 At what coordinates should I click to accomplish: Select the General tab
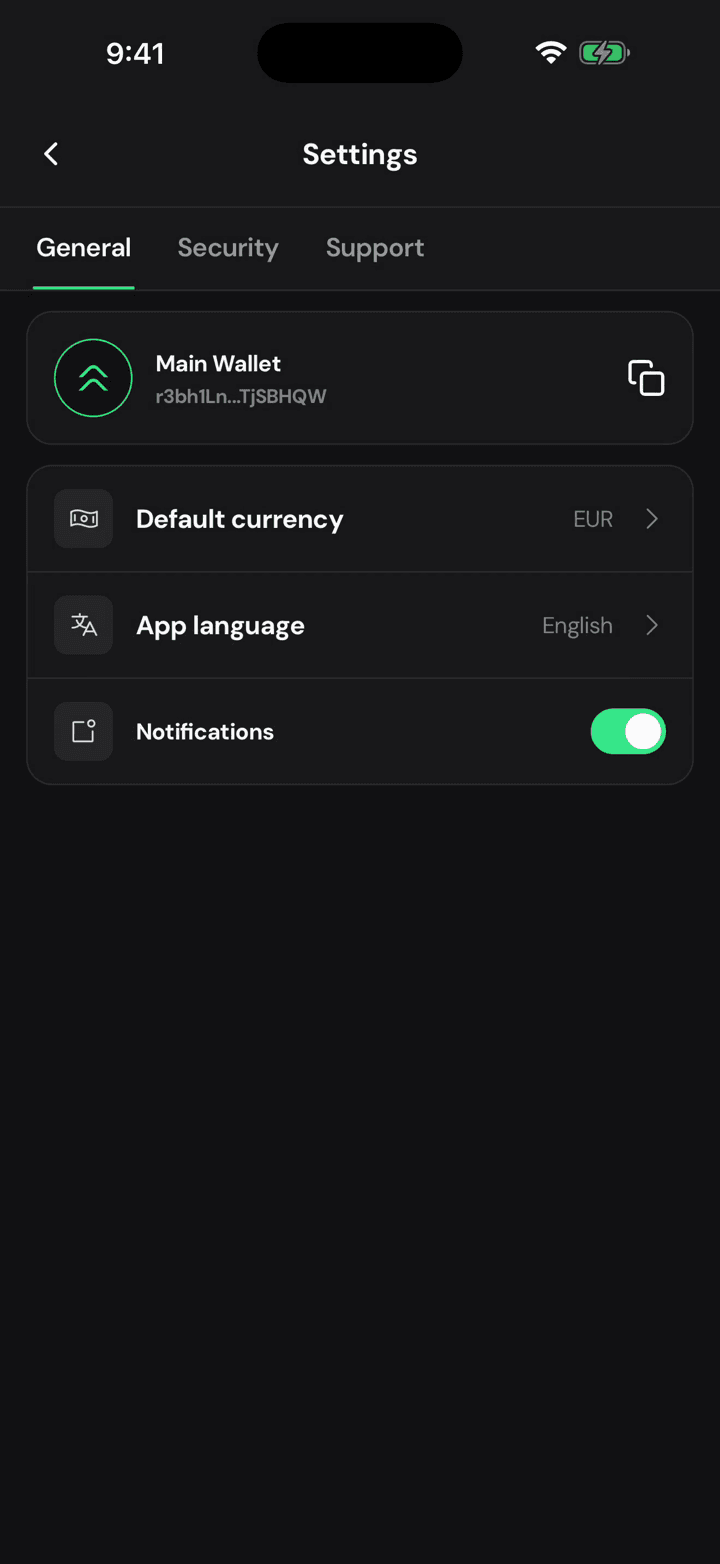coord(84,248)
